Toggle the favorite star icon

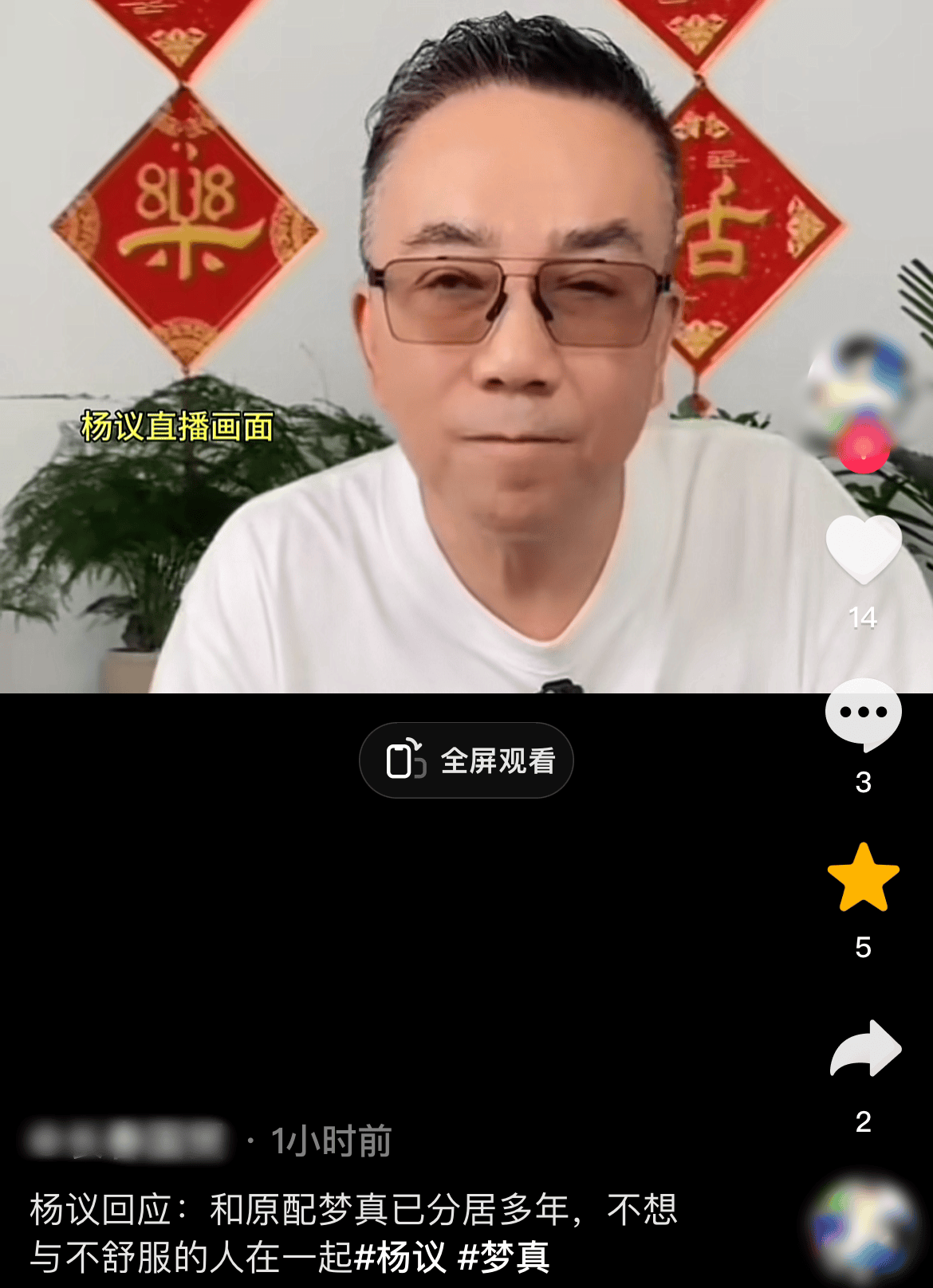click(863, 878)
